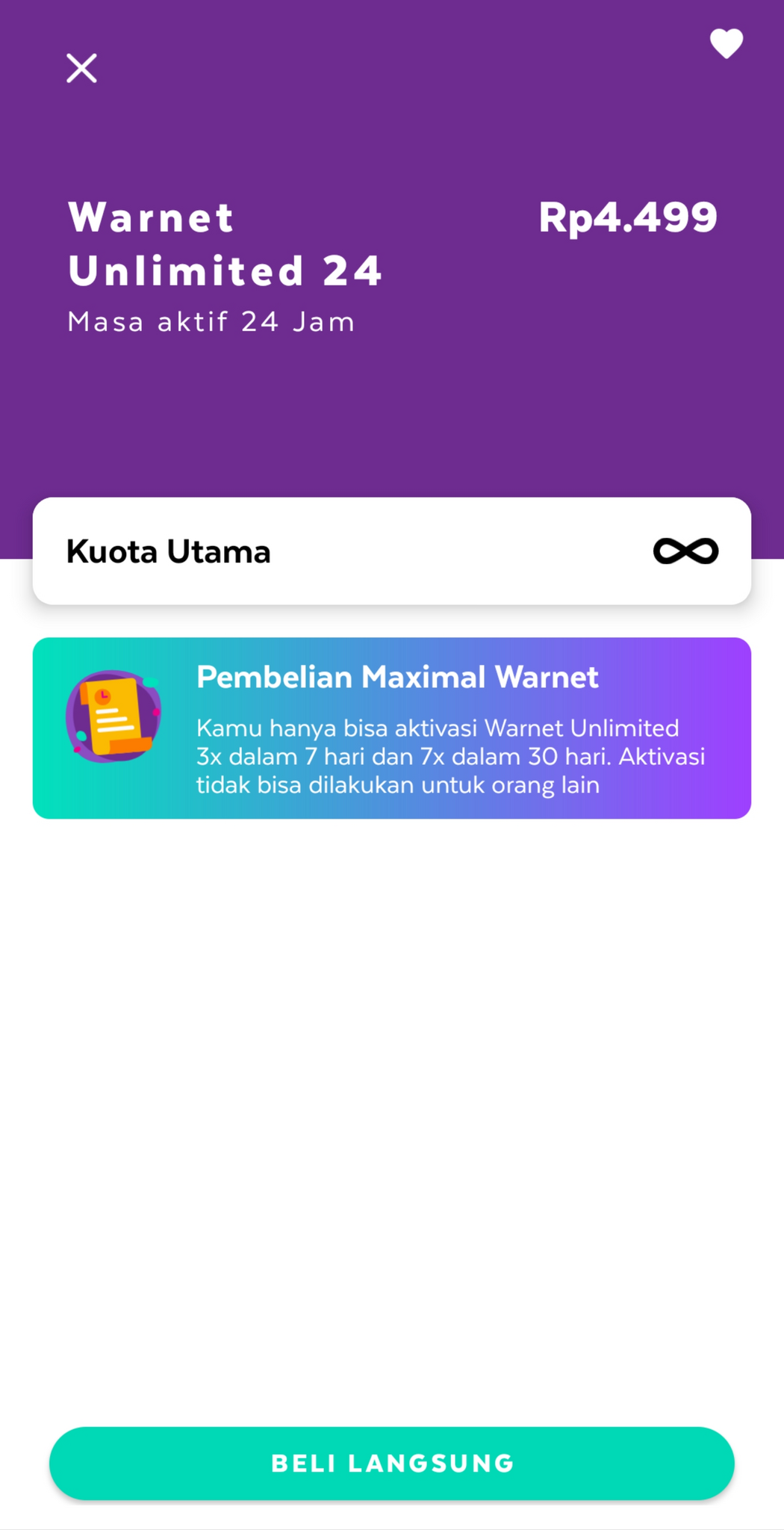Favorite this package with the heart icon

(x=726, y=43)
